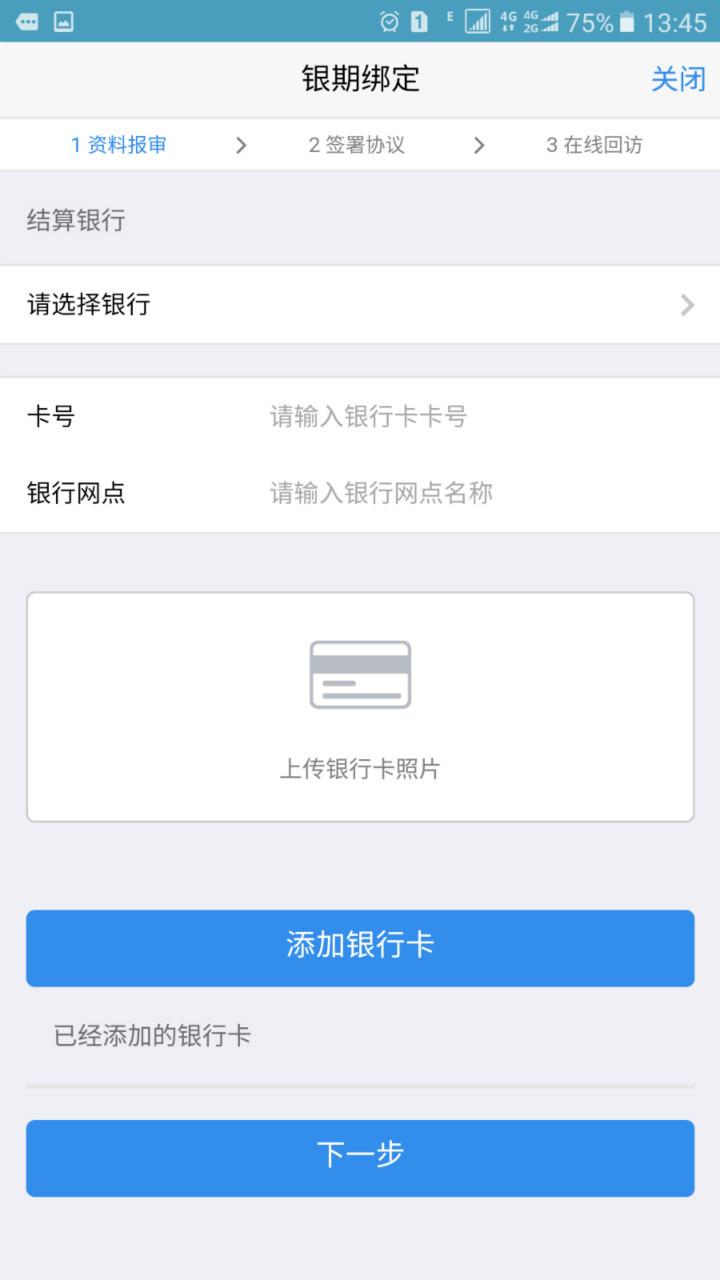Tap the cellular signal strength icon
The image size is (720, 1280).
478,20
